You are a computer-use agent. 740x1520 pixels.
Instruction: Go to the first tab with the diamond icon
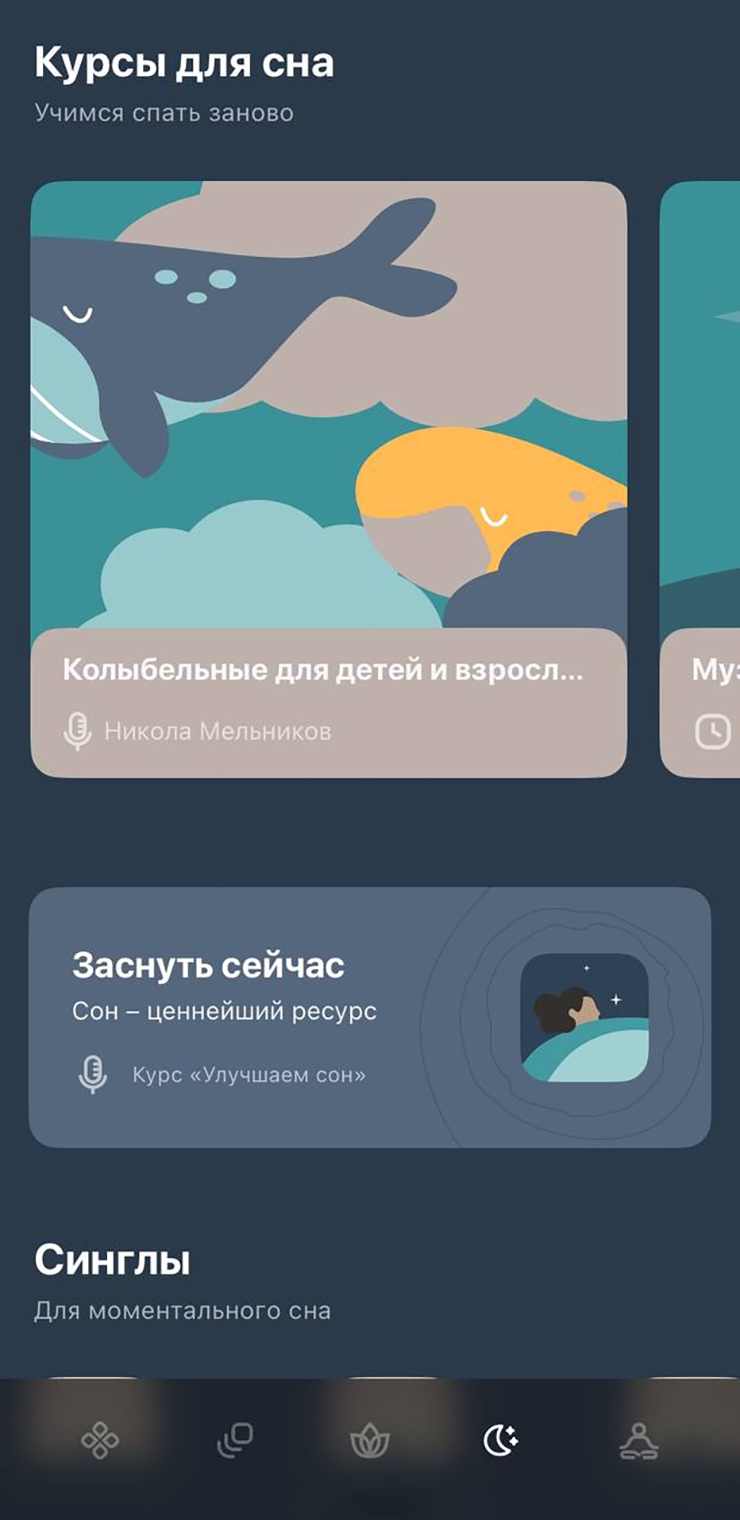coord(99,1441)
